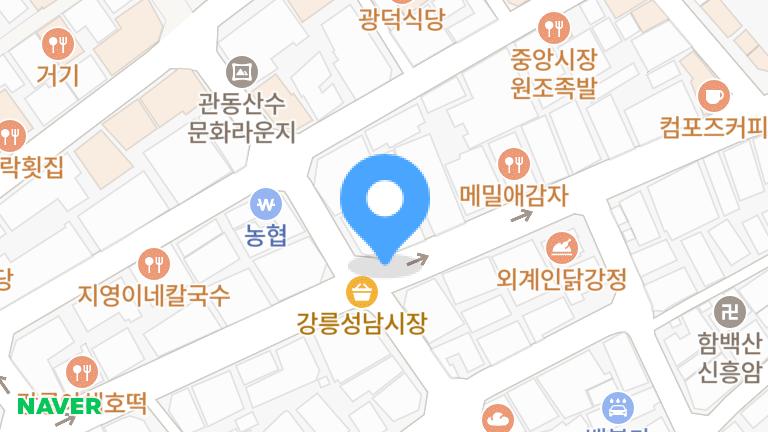This screenshot has width=768, height=432.
Task: Select the 강릉성남시장 market marker
Action: [362, 293]
